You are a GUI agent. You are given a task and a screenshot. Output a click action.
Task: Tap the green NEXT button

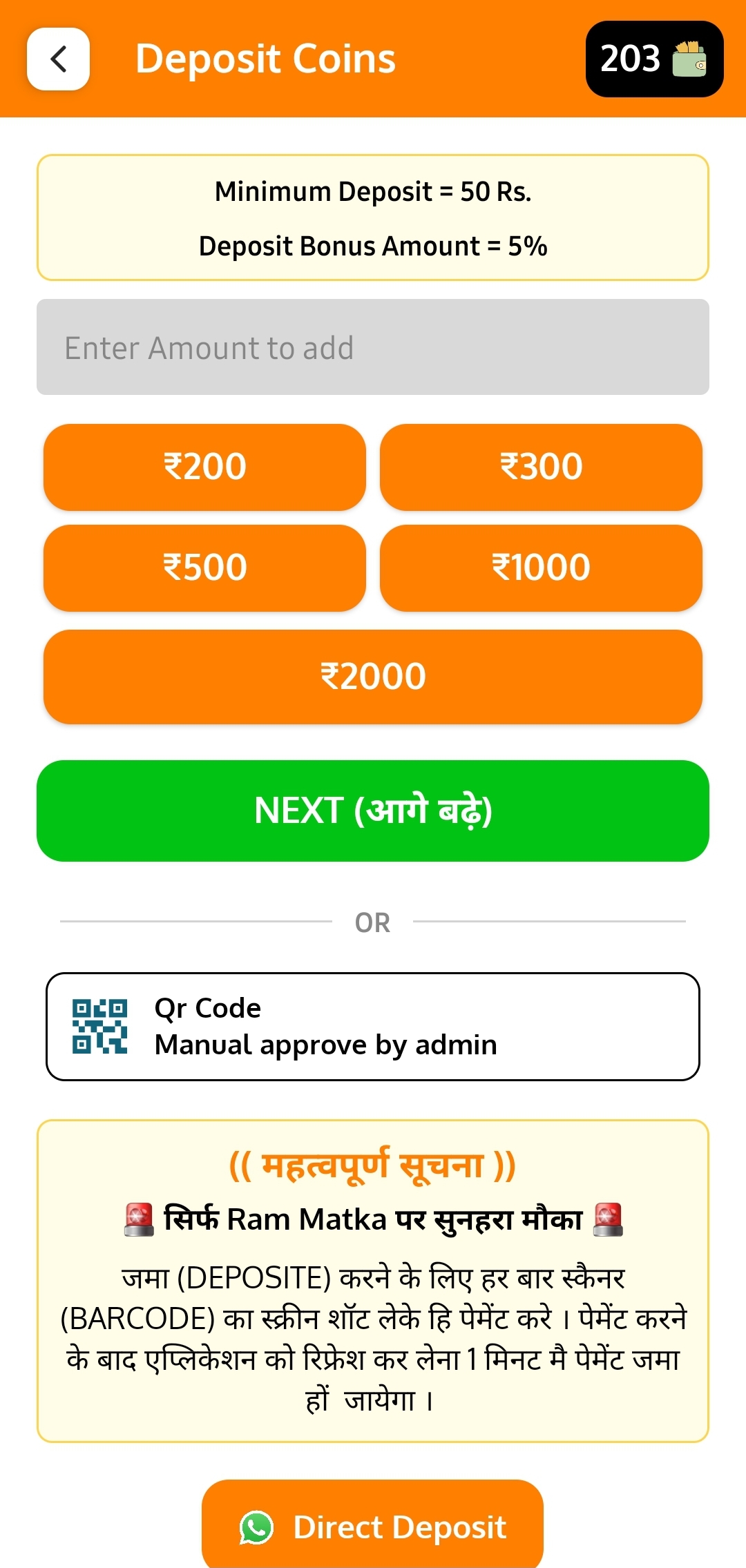click(x=373, y=811)
